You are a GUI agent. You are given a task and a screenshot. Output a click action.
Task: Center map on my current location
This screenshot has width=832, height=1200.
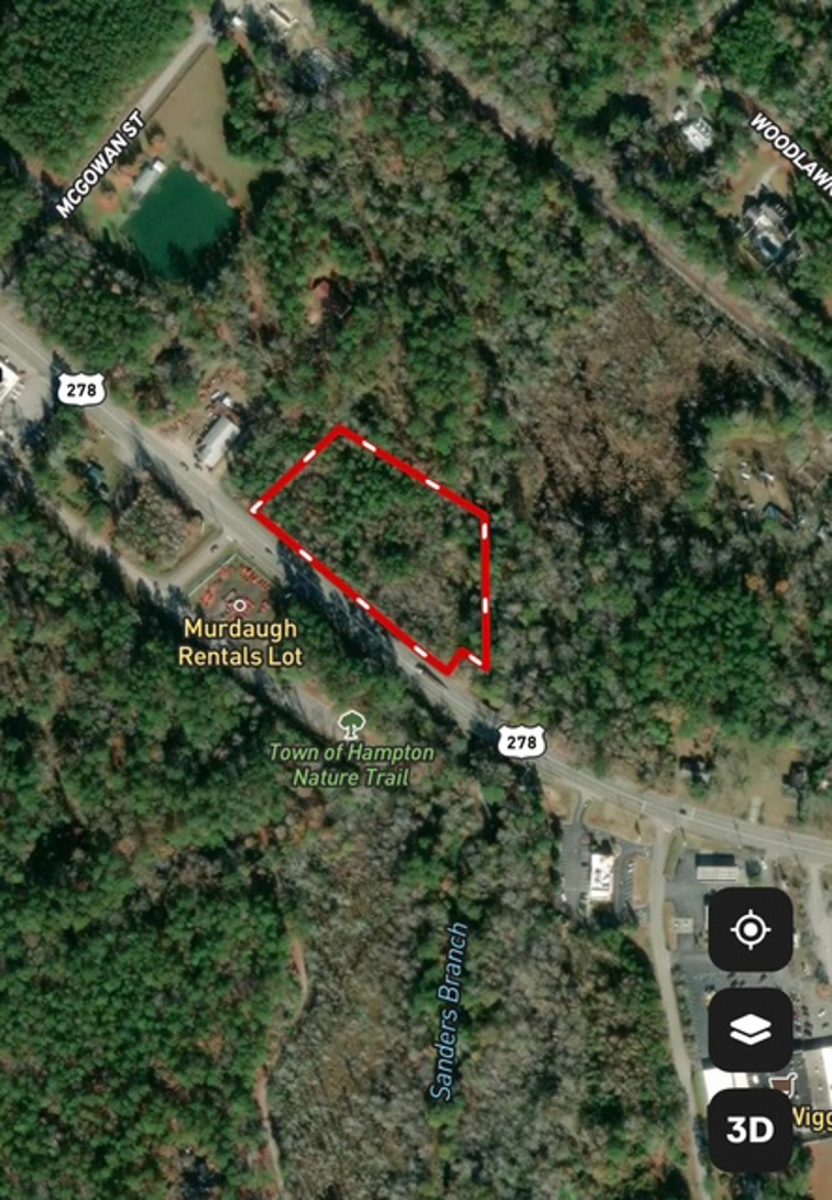[x=750, y=930]
